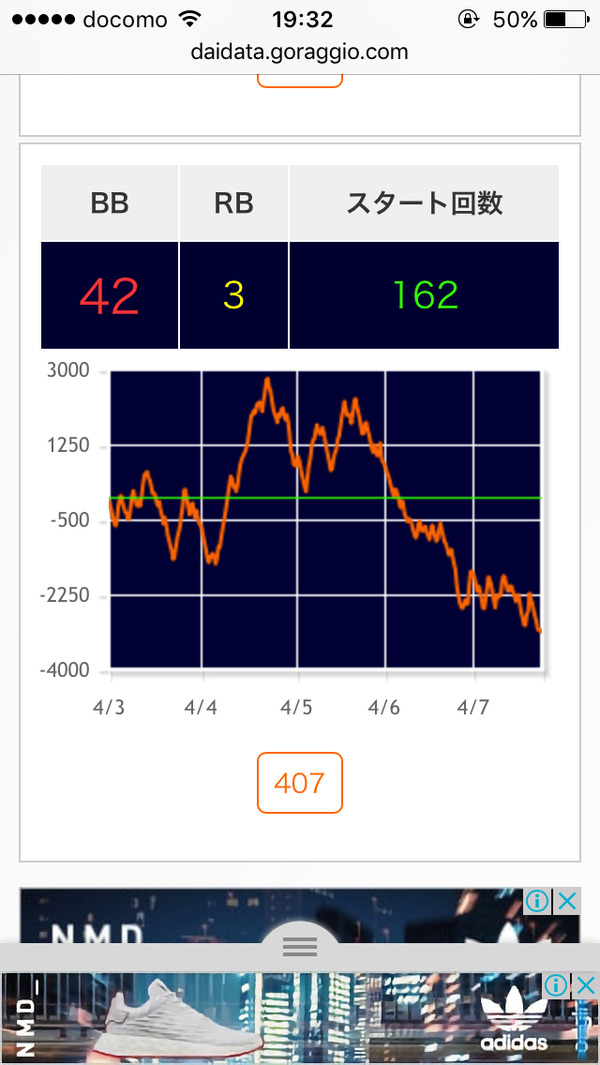
Task: Tap the 407 machine number button
Action: [x=300, y=783]
